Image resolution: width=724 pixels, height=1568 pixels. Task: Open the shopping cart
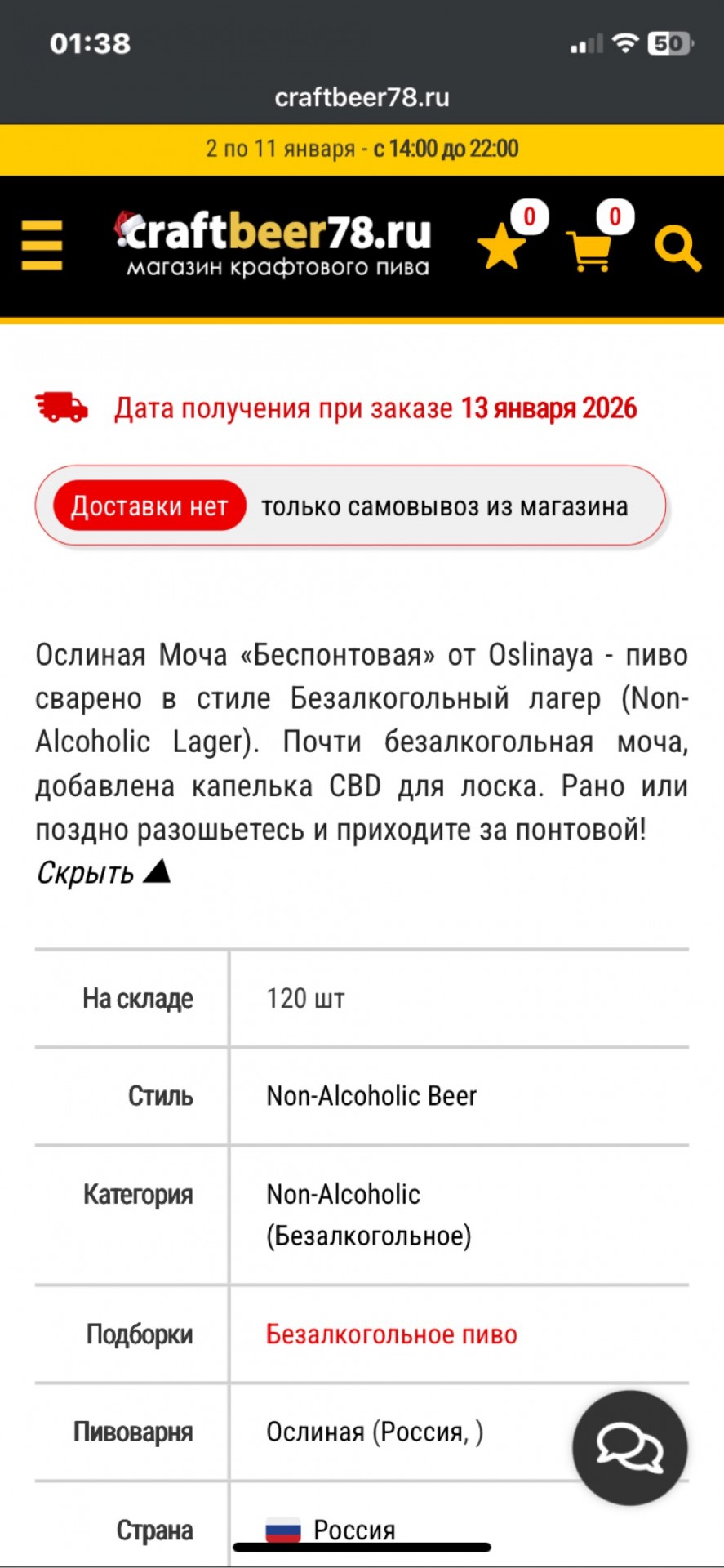[x=589, y=251]
